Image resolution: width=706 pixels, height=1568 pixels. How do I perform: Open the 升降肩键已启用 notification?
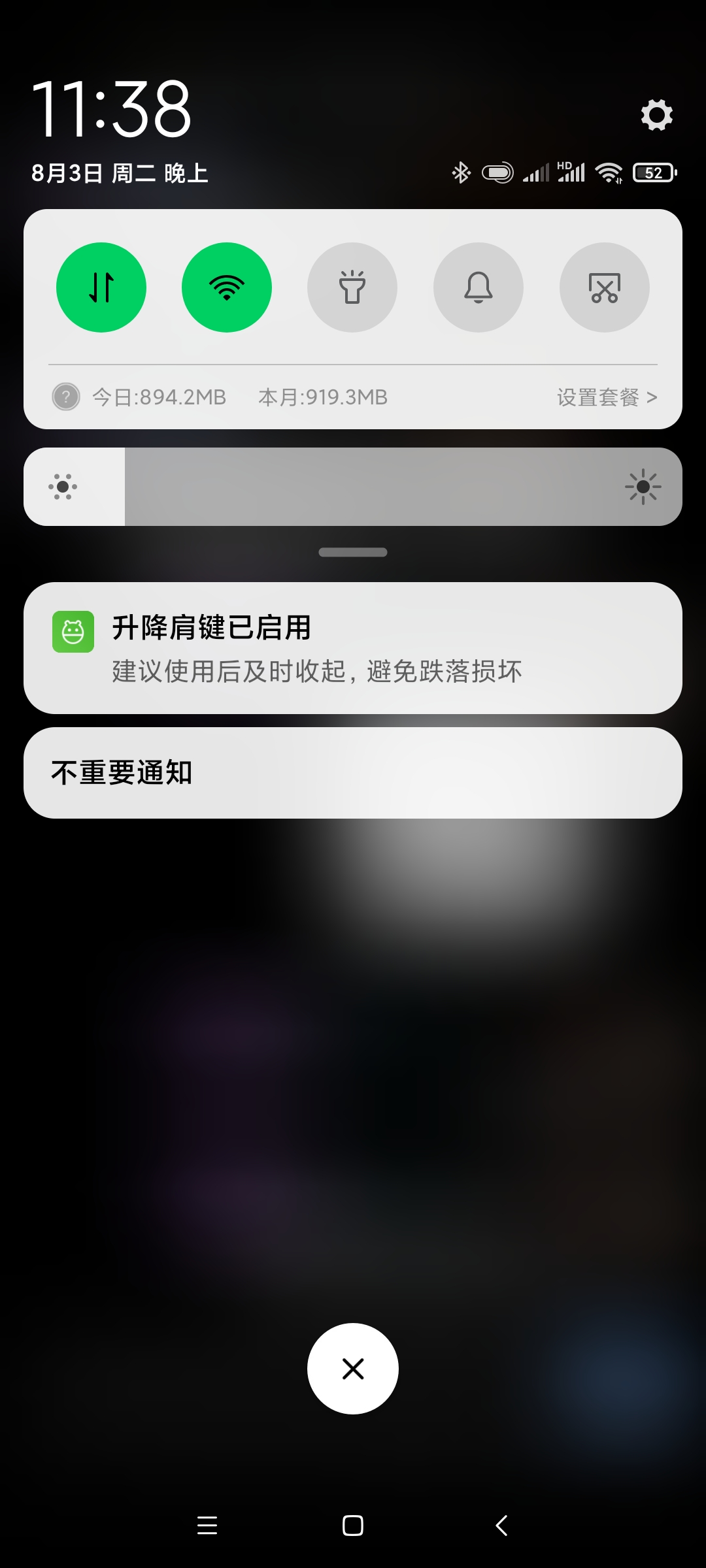[353, 648]
